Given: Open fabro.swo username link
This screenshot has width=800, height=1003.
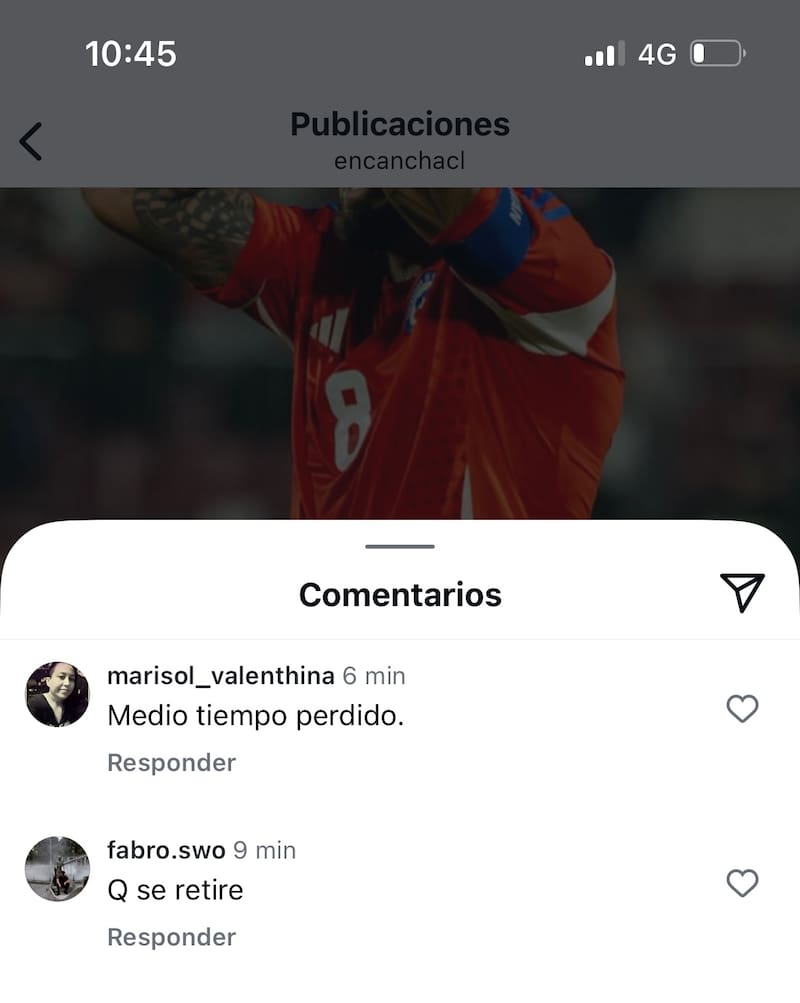Looking at the screenshot, I should (x=166, y=850).
